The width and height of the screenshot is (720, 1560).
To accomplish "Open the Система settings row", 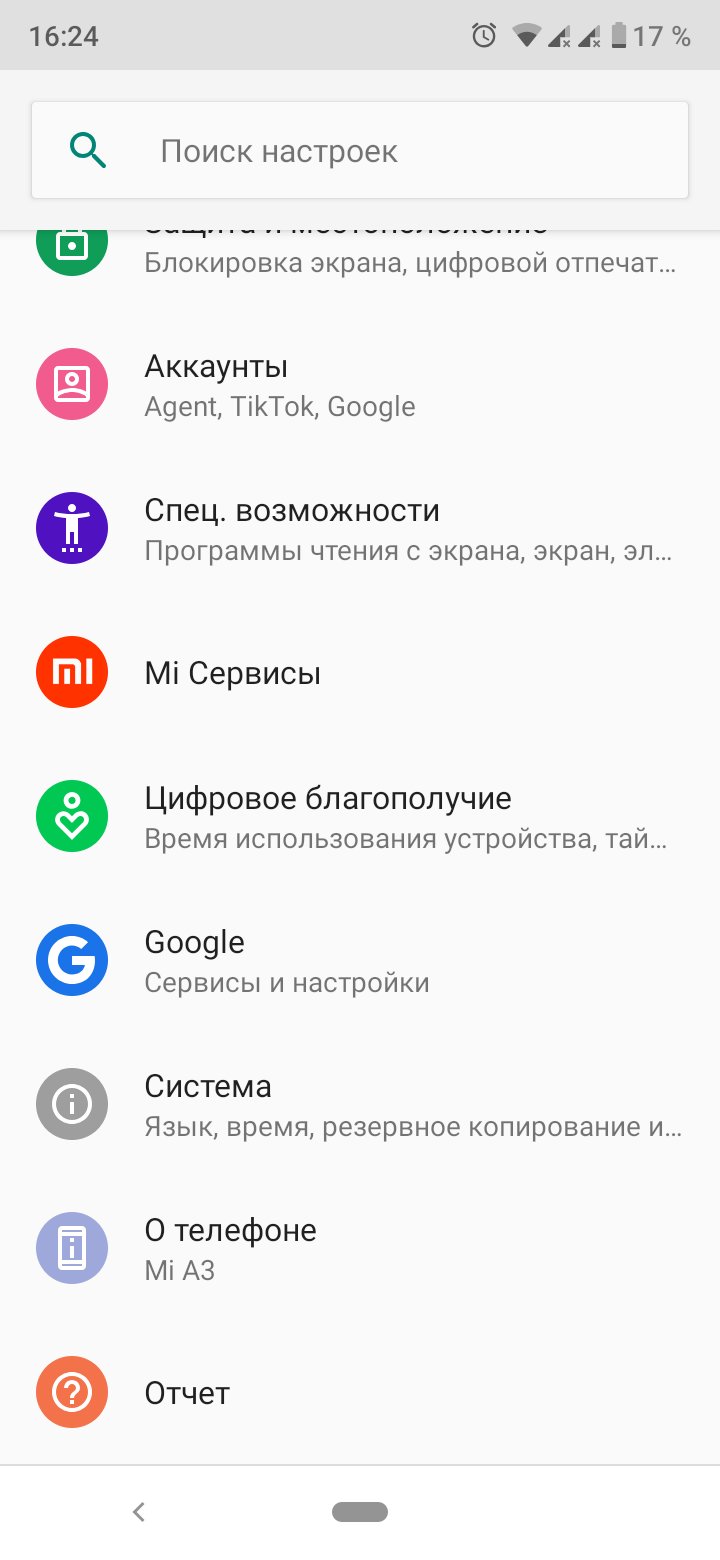I will coord(360,1105).
